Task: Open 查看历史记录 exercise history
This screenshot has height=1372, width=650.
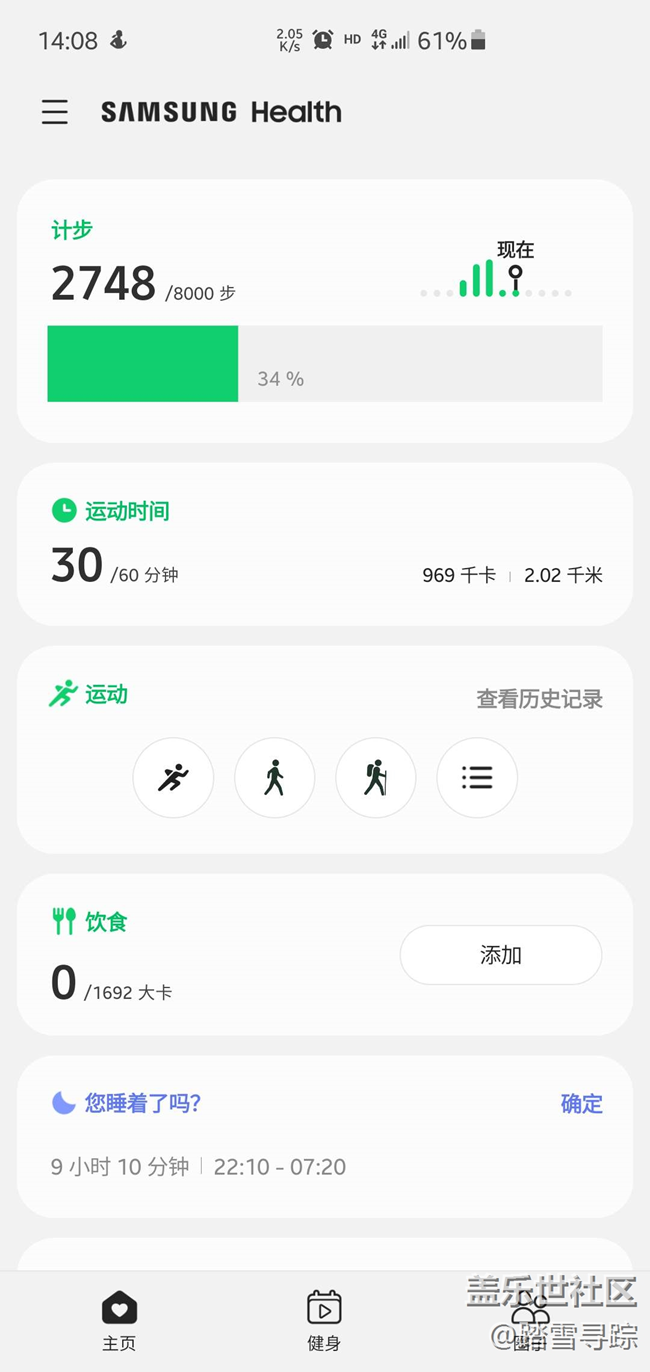Action: pyautogui.click(x=539, y=699)
